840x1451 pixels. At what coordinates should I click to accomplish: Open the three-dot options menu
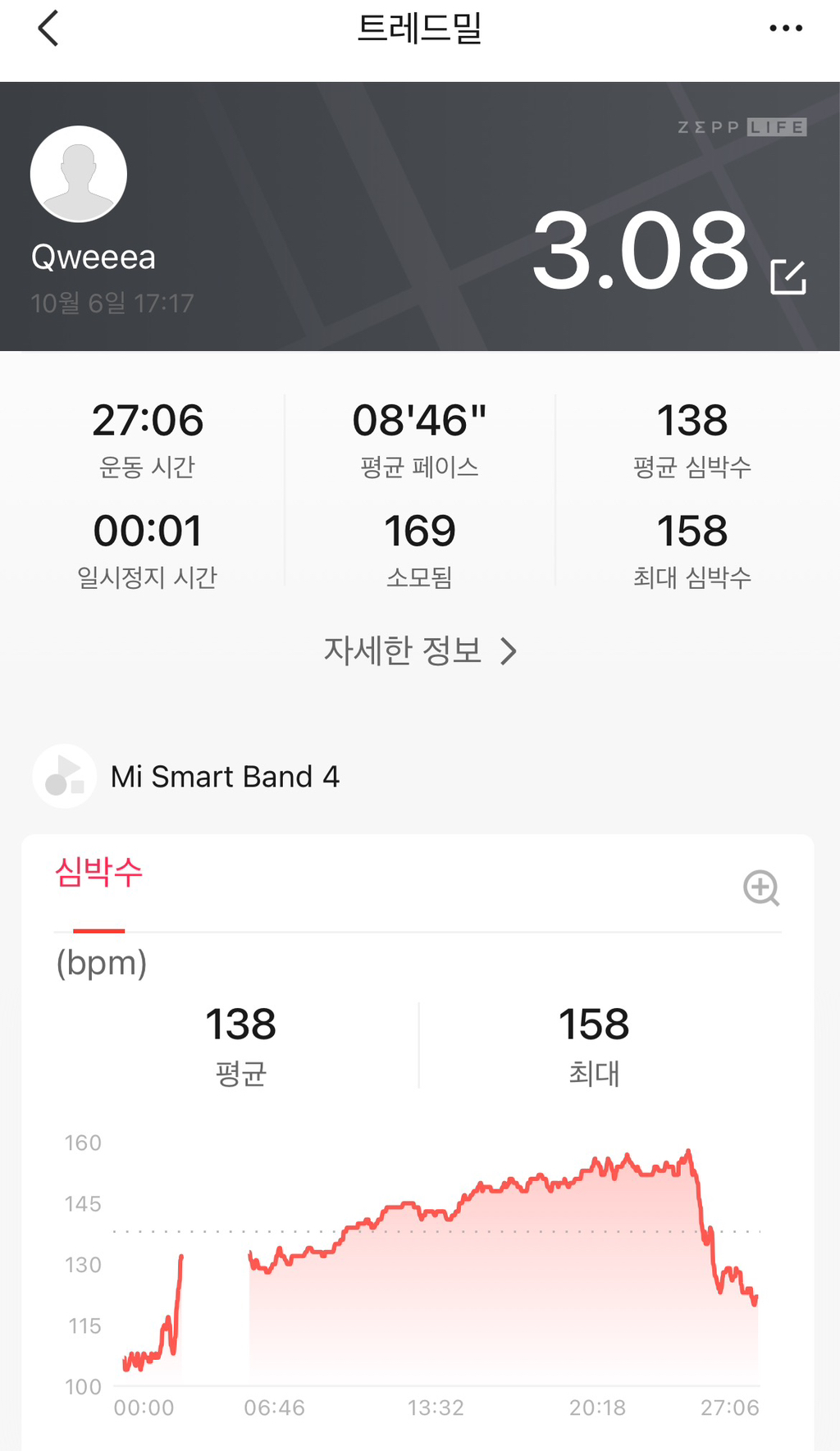(785, 27)
